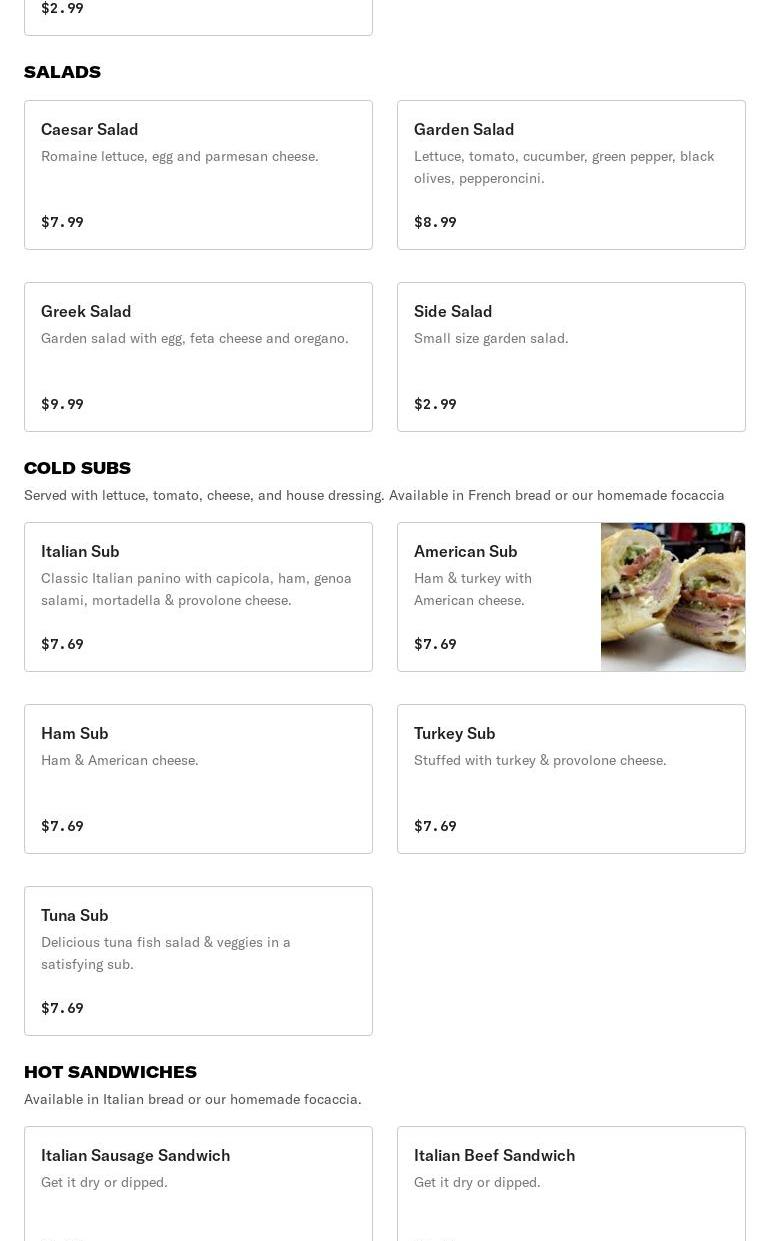Open the Italian Beef Sandwich item
This screenshot has width=770, height=1241.
(x=571, y=1183)
